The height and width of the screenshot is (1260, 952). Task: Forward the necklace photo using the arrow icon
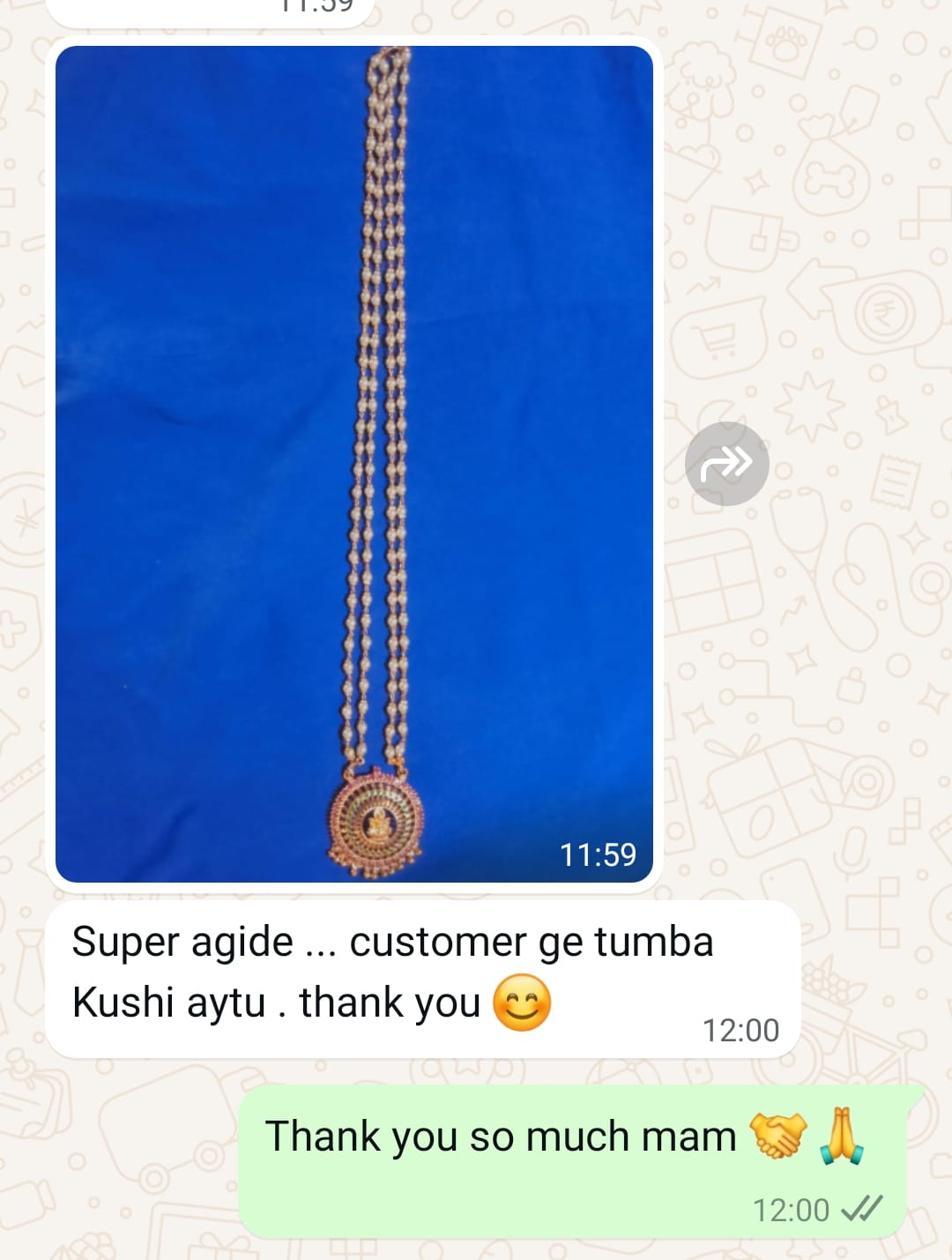tap(726, 464)
